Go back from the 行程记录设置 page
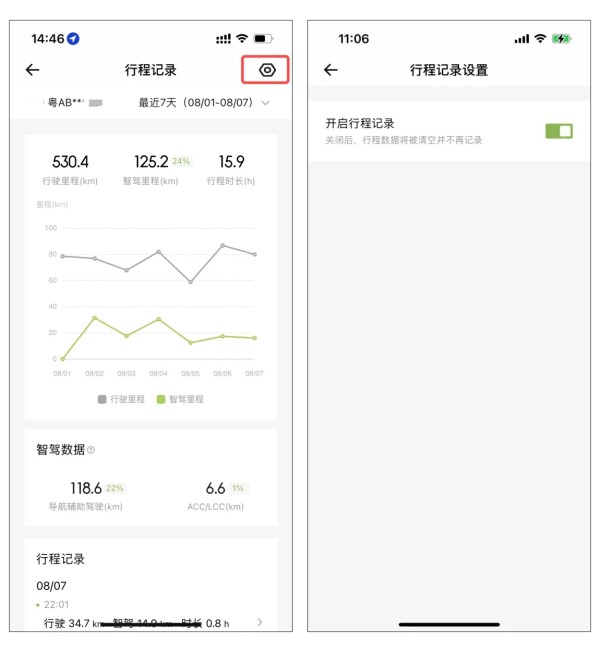 (x=331, y=70)
